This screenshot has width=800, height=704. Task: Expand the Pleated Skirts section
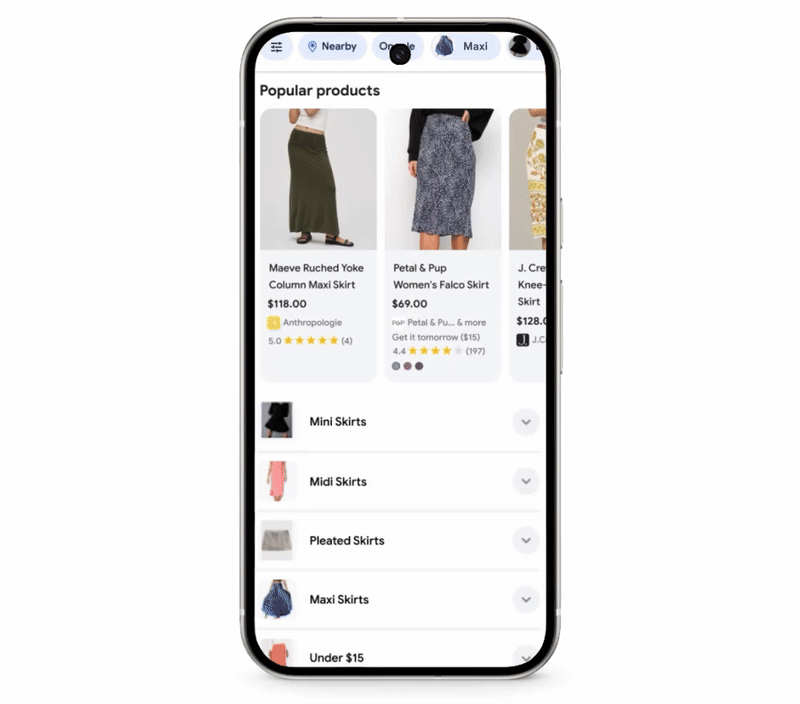525,541
